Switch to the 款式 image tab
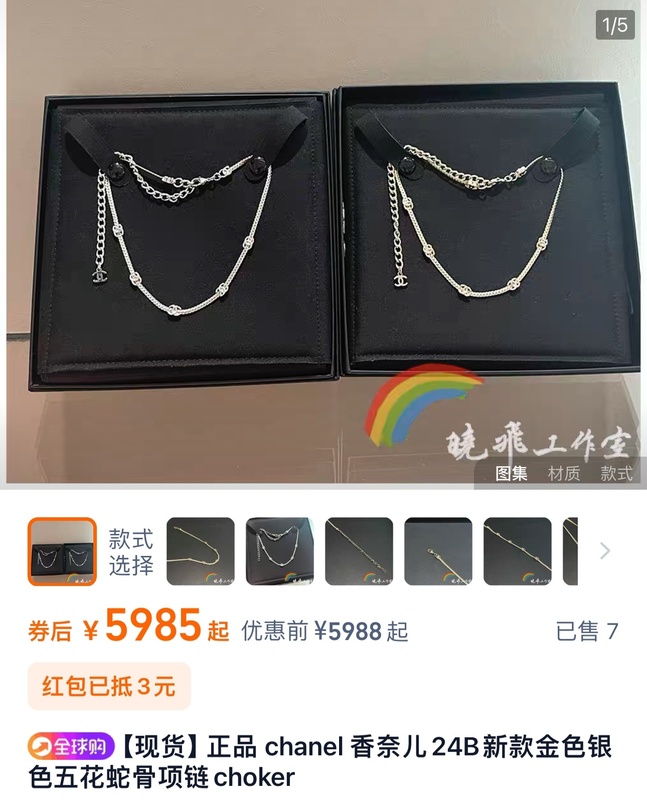Viewport: 647px width, 800px height. click(616, 473)
